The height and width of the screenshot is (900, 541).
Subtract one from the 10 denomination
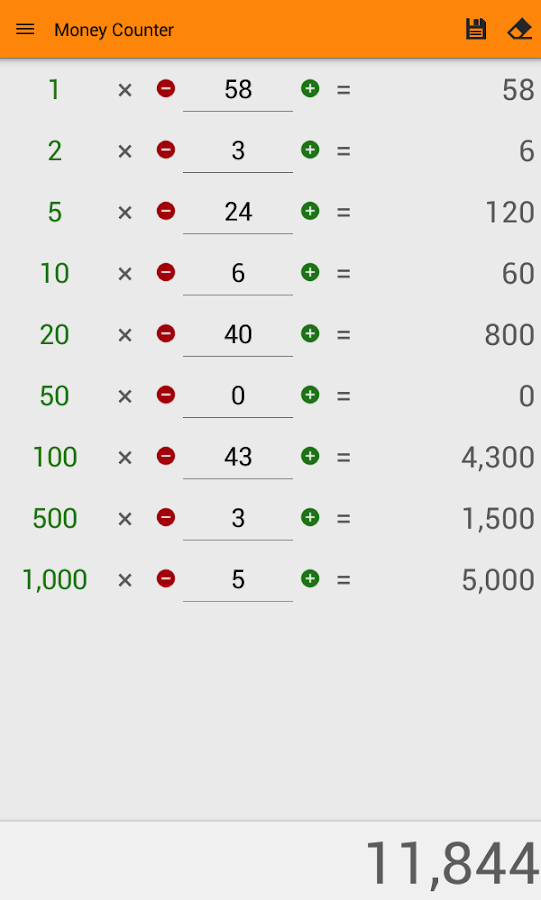pos(166,272)
